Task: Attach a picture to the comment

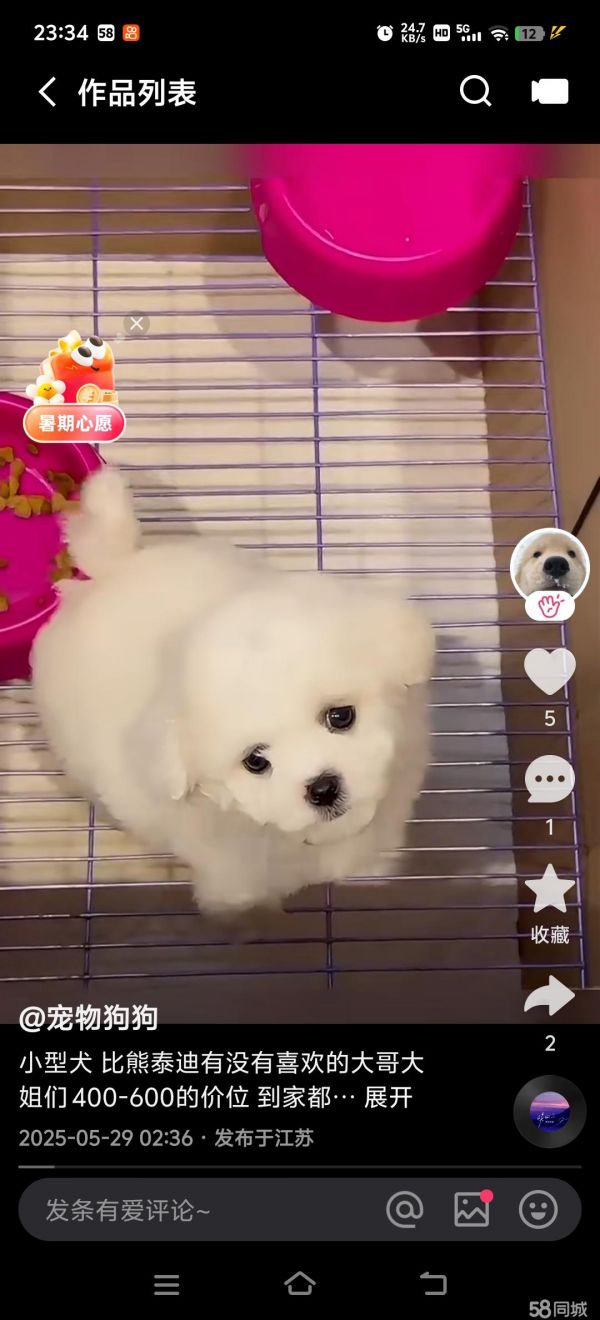Action: [471, 1210]
